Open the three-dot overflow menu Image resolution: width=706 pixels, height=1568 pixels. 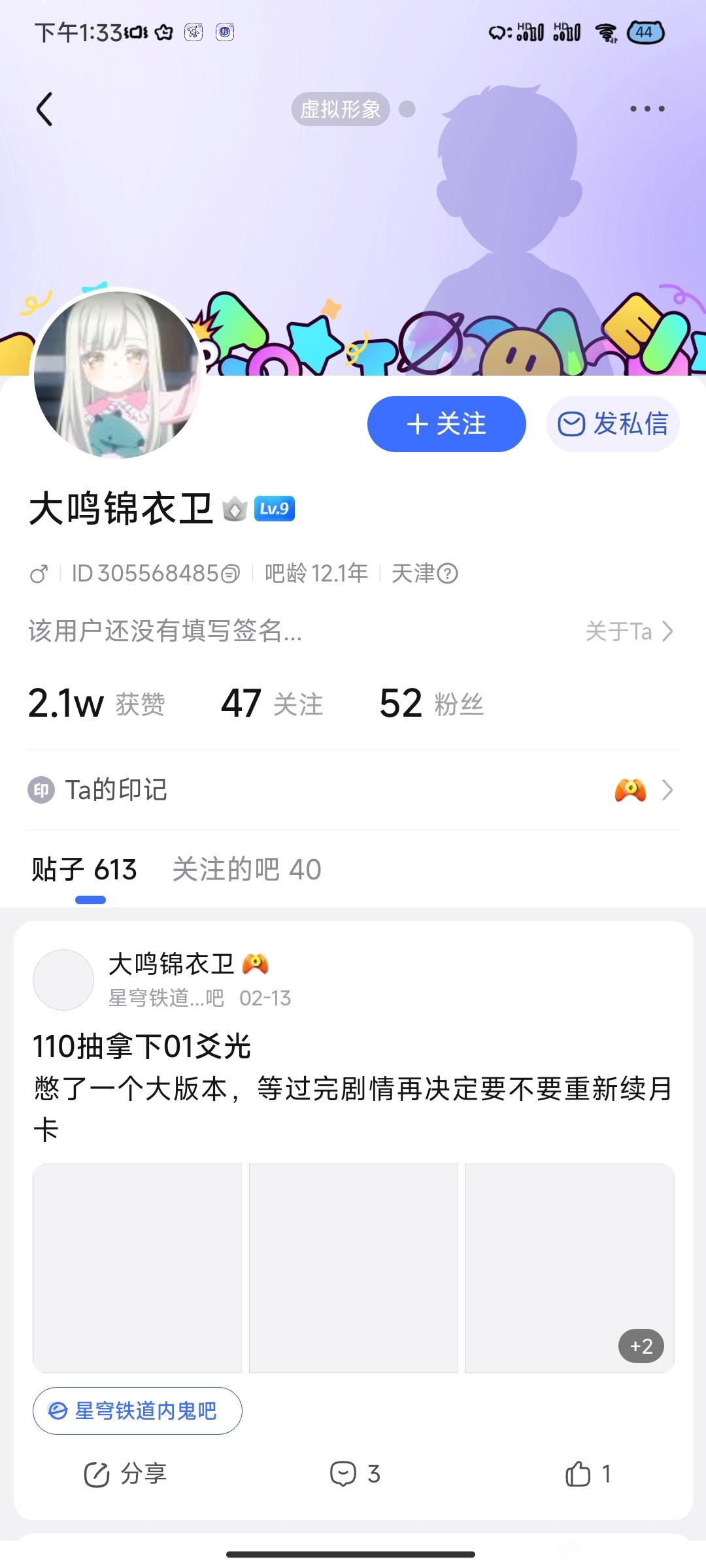(x=647, y=109)
